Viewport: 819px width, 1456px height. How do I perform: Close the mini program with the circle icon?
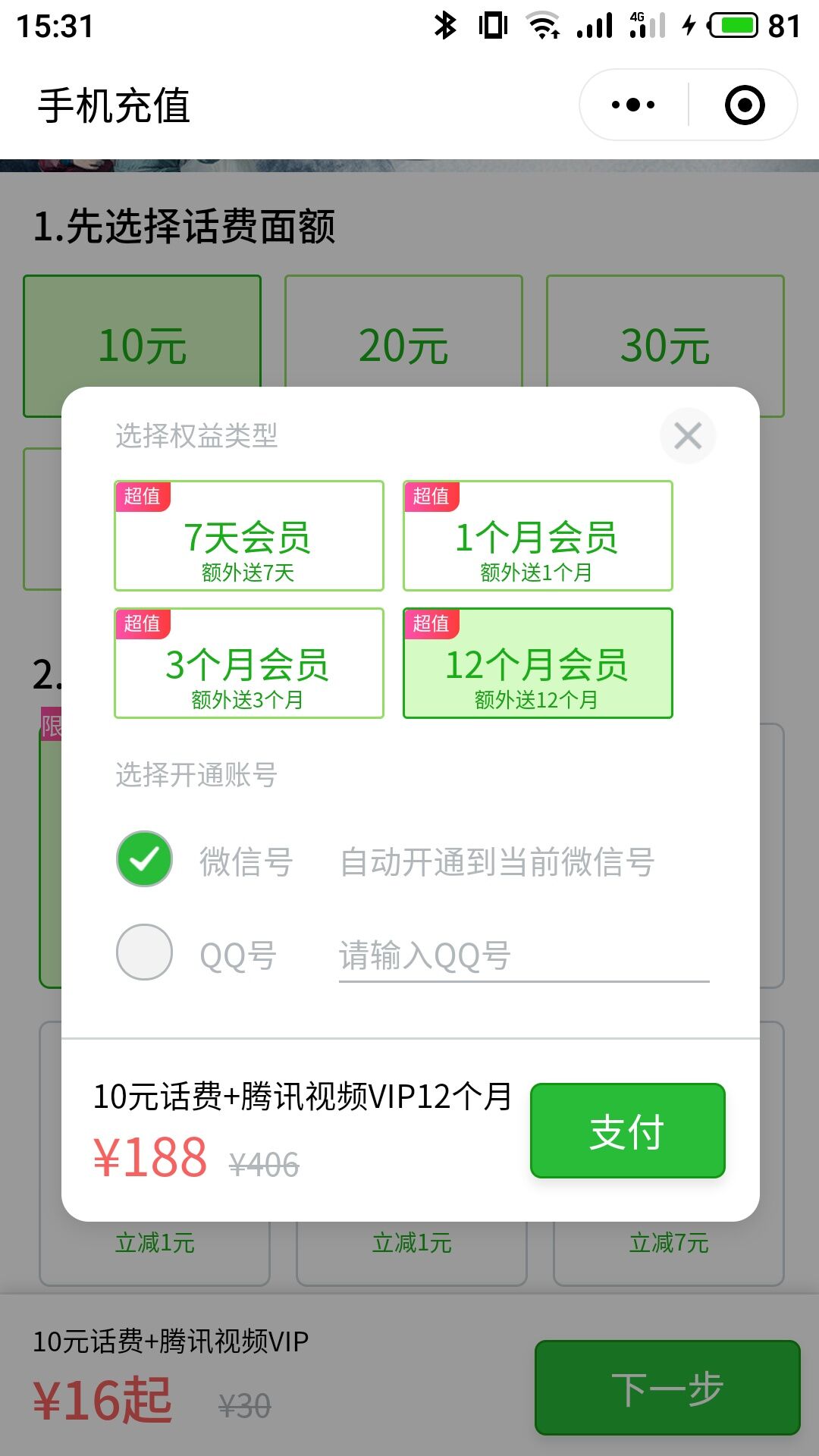(x=745, y=105)
